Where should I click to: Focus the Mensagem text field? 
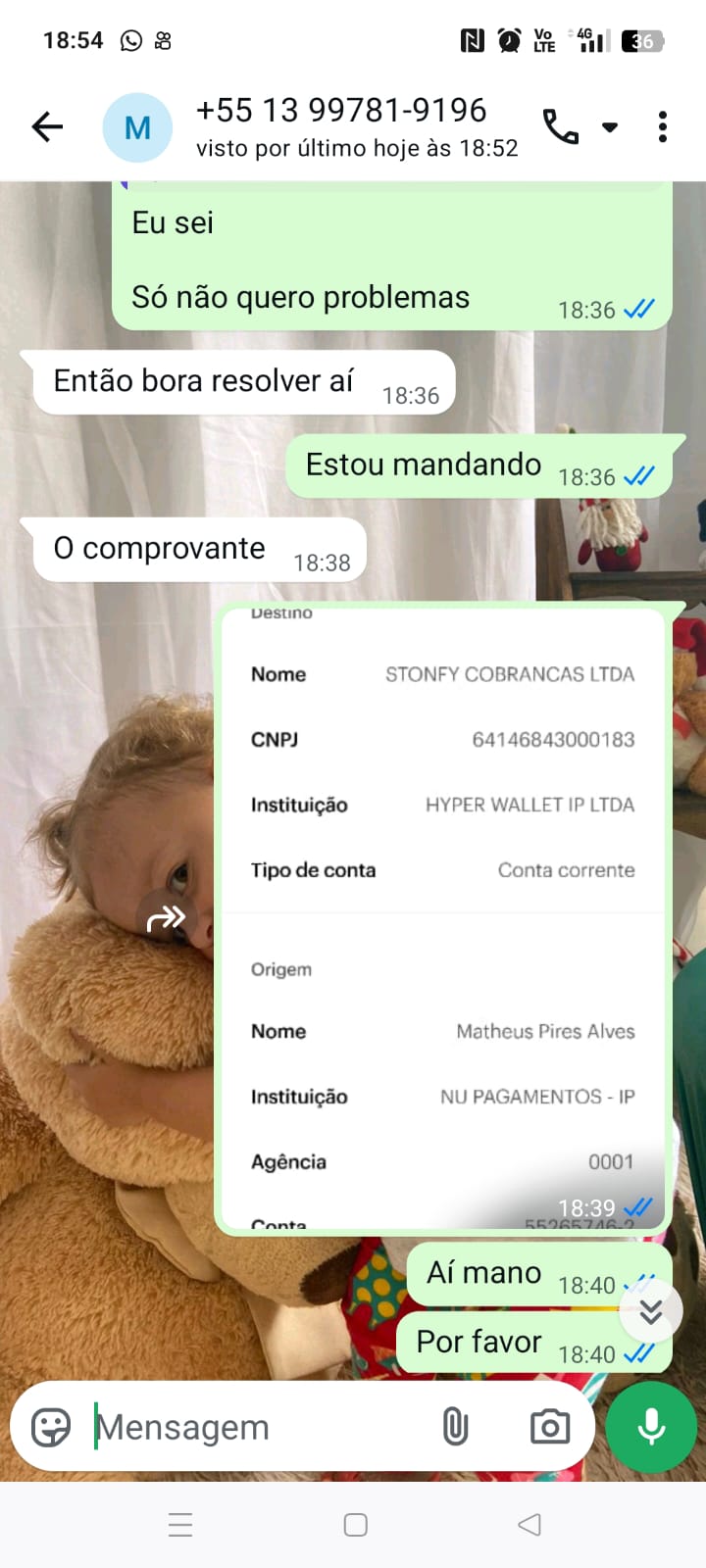pos(255,1427)
